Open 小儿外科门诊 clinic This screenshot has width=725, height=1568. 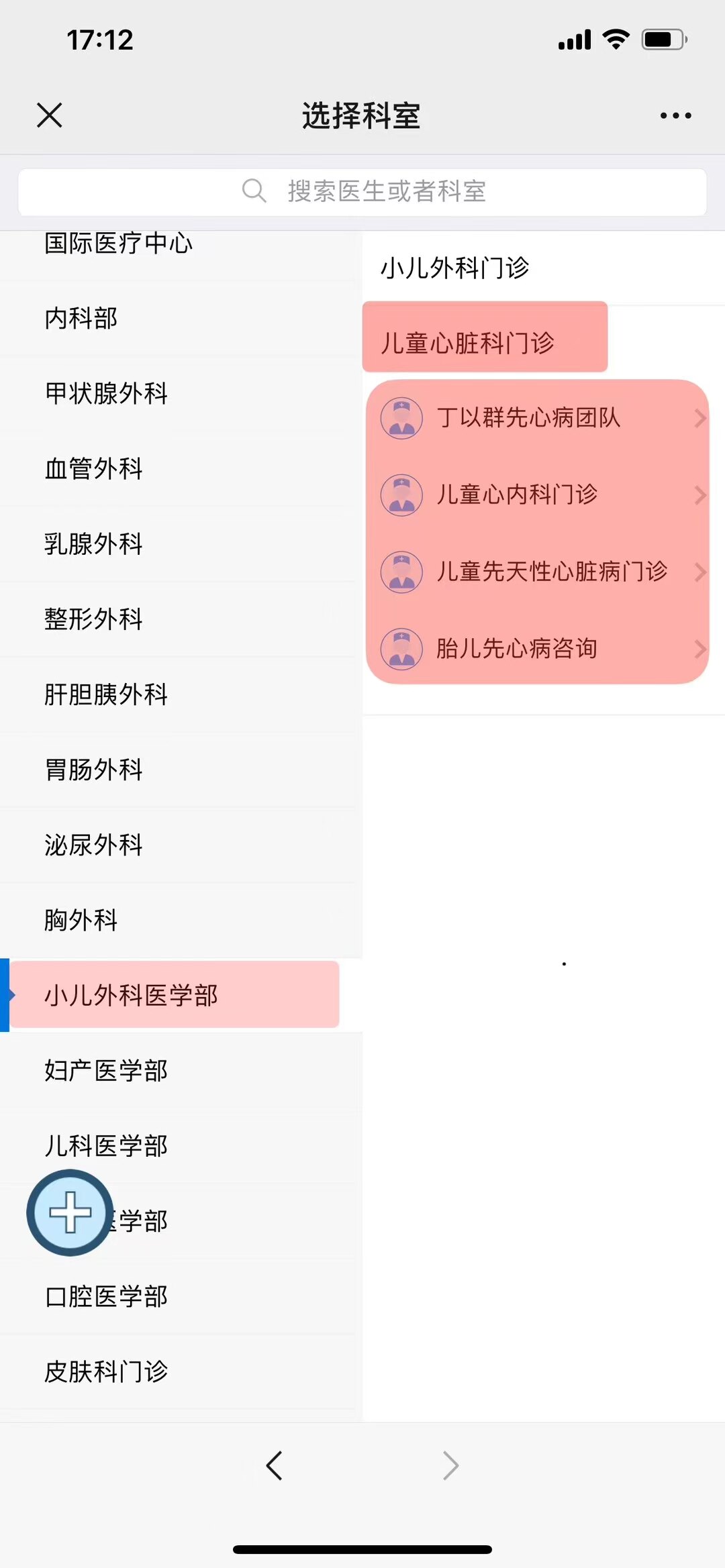coord(455,268)
